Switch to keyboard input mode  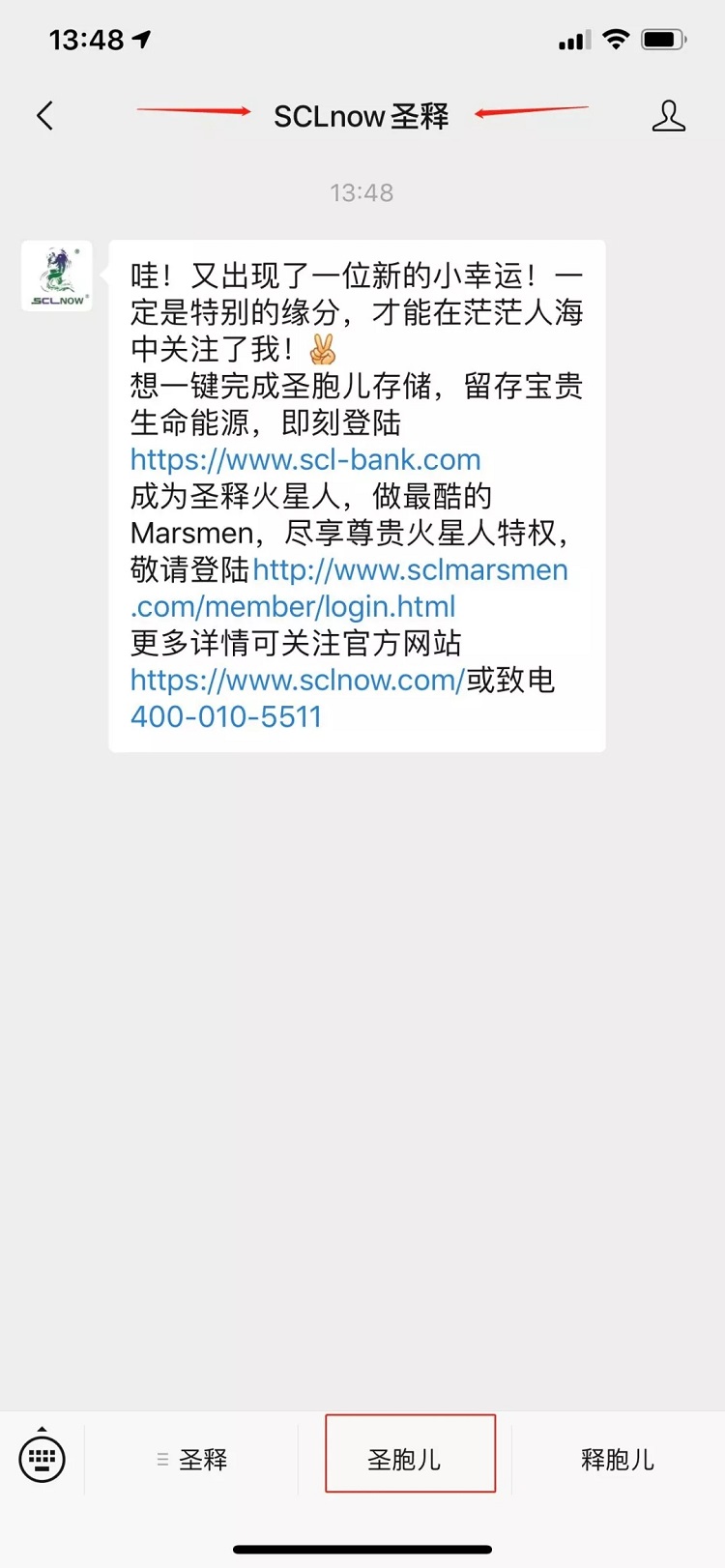coord(42,1457)
